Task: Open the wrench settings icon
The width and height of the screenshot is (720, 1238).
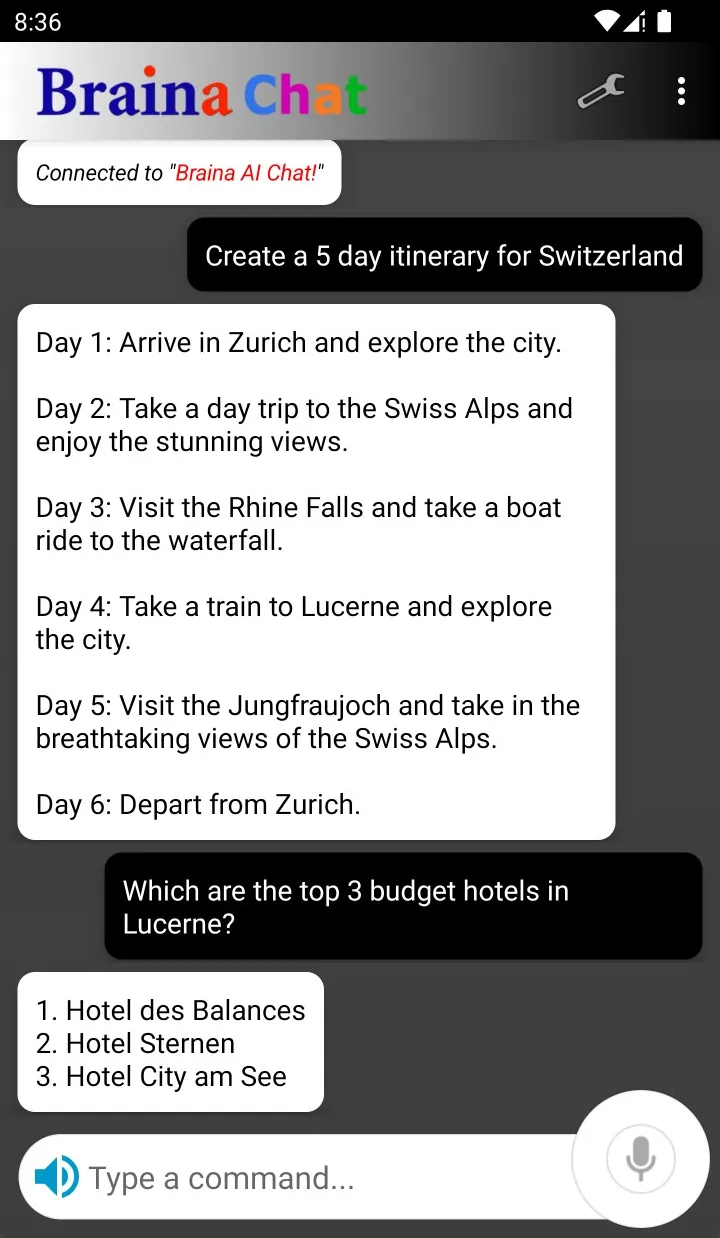Action: click(x=601, y=91)
